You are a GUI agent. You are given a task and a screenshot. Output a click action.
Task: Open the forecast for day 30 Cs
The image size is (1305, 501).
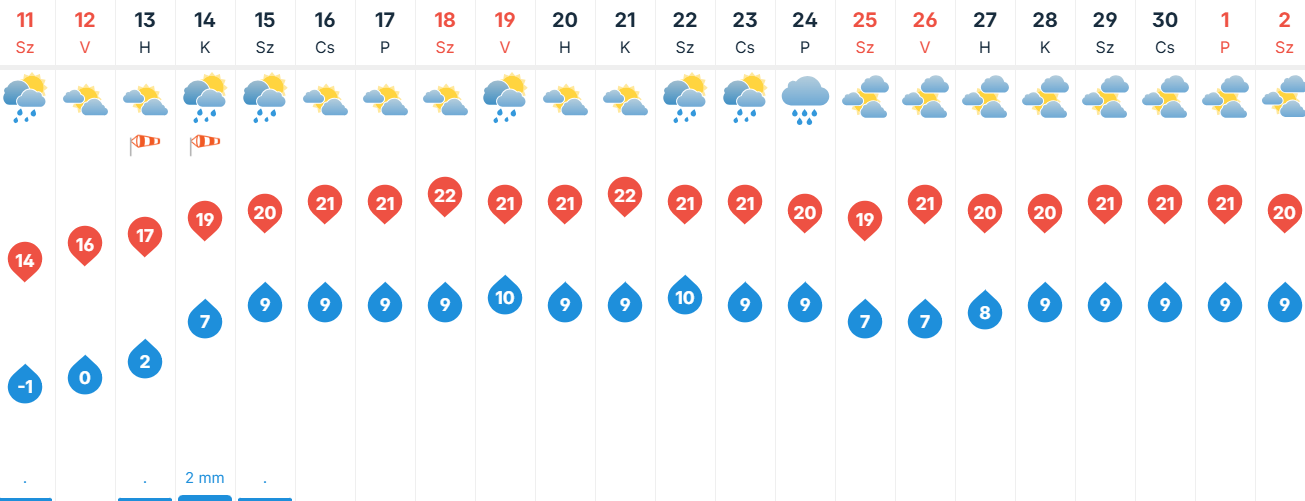[x=1165, y=31]
